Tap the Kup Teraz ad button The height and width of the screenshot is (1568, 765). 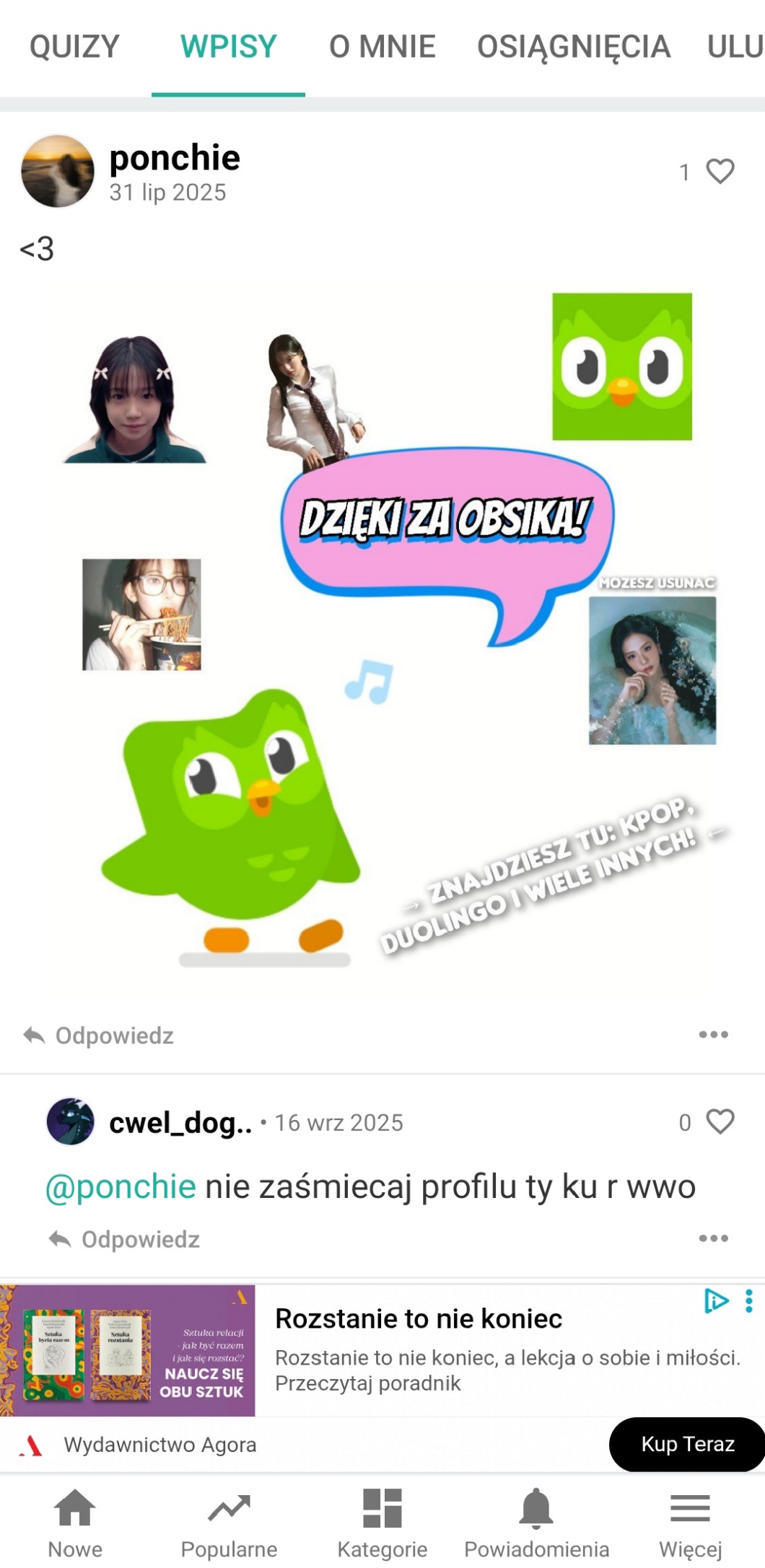[x=687, y=1444]
